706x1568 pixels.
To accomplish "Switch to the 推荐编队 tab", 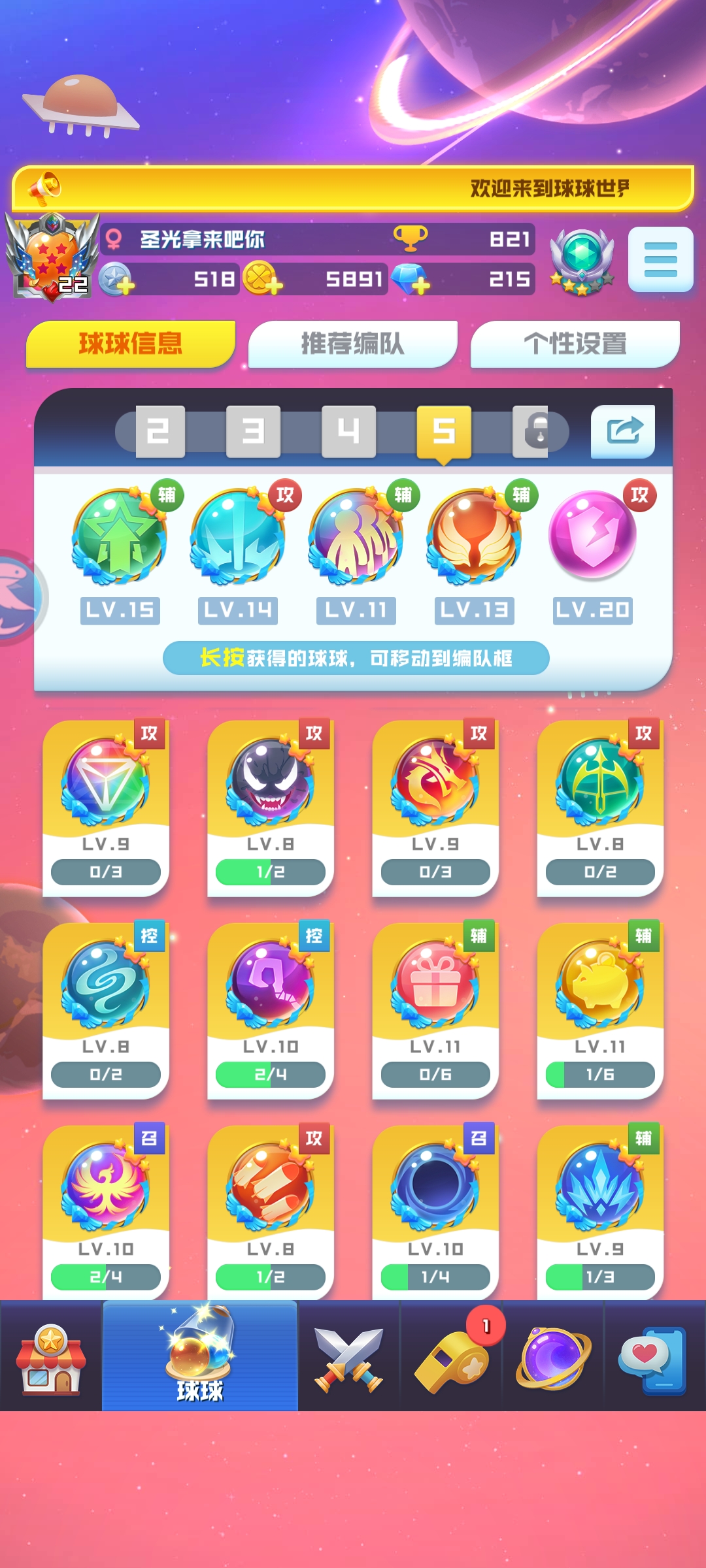I will point(352,344).
